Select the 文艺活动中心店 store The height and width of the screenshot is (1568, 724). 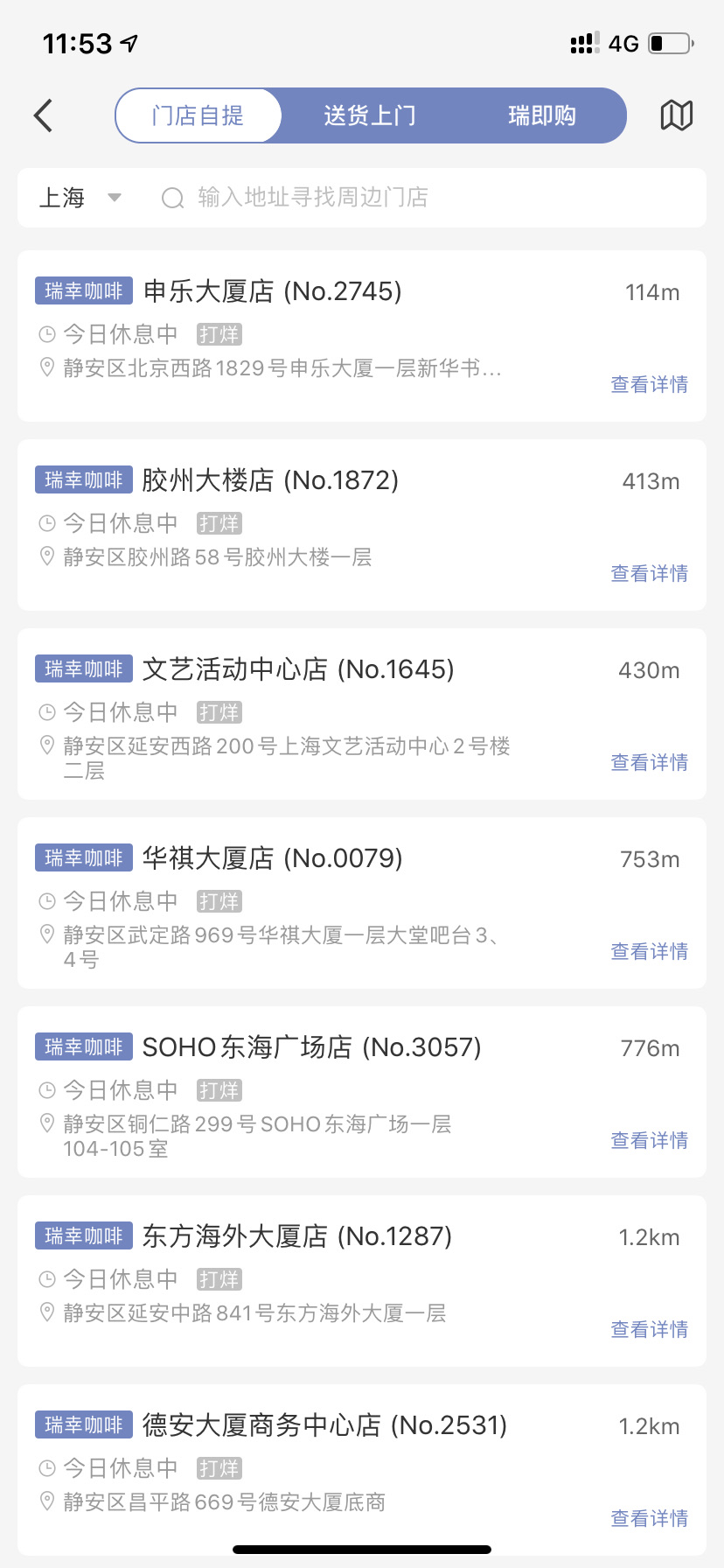tap(362, 714)
